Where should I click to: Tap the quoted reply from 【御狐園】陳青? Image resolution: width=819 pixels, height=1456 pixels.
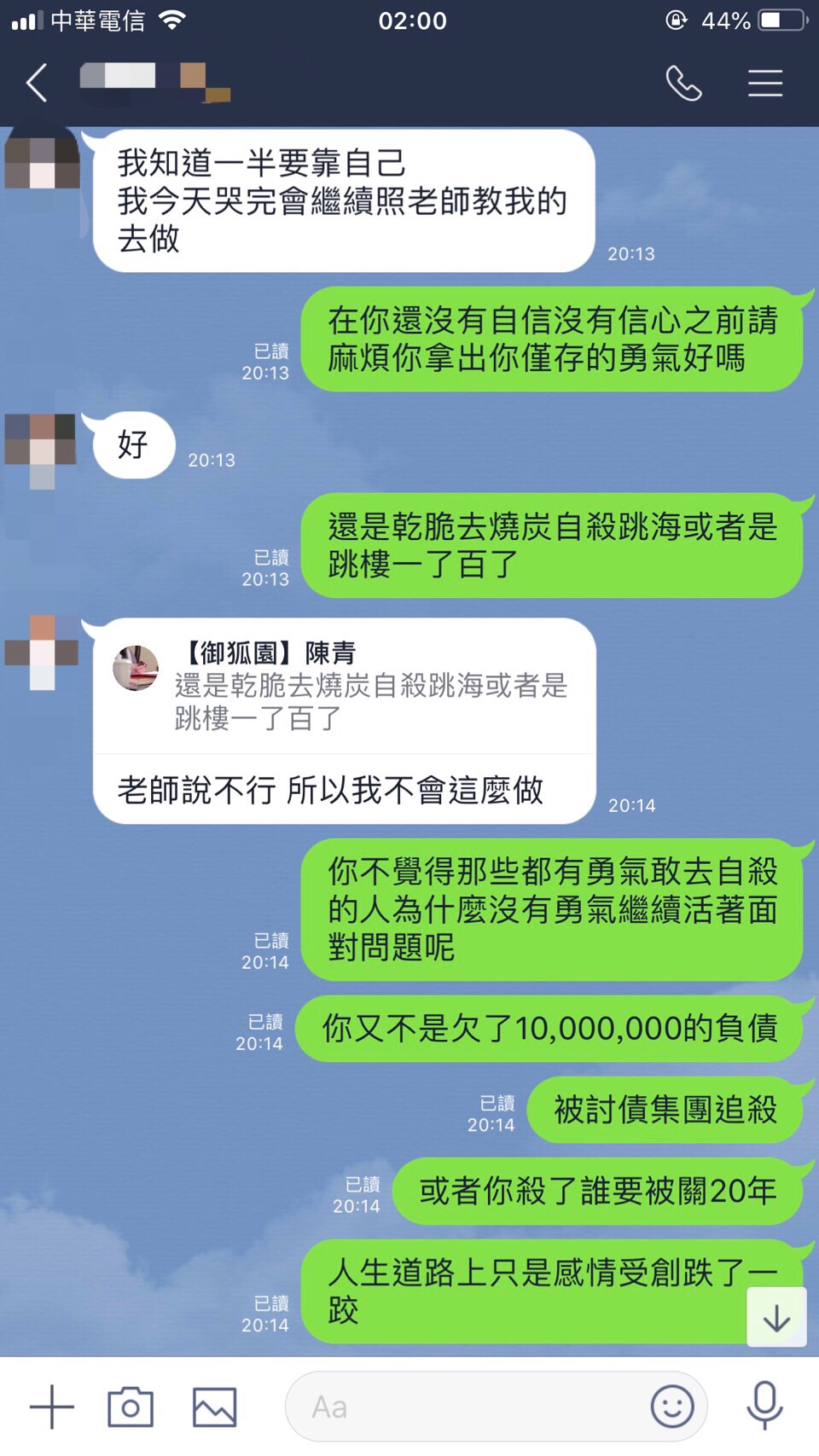345,687
